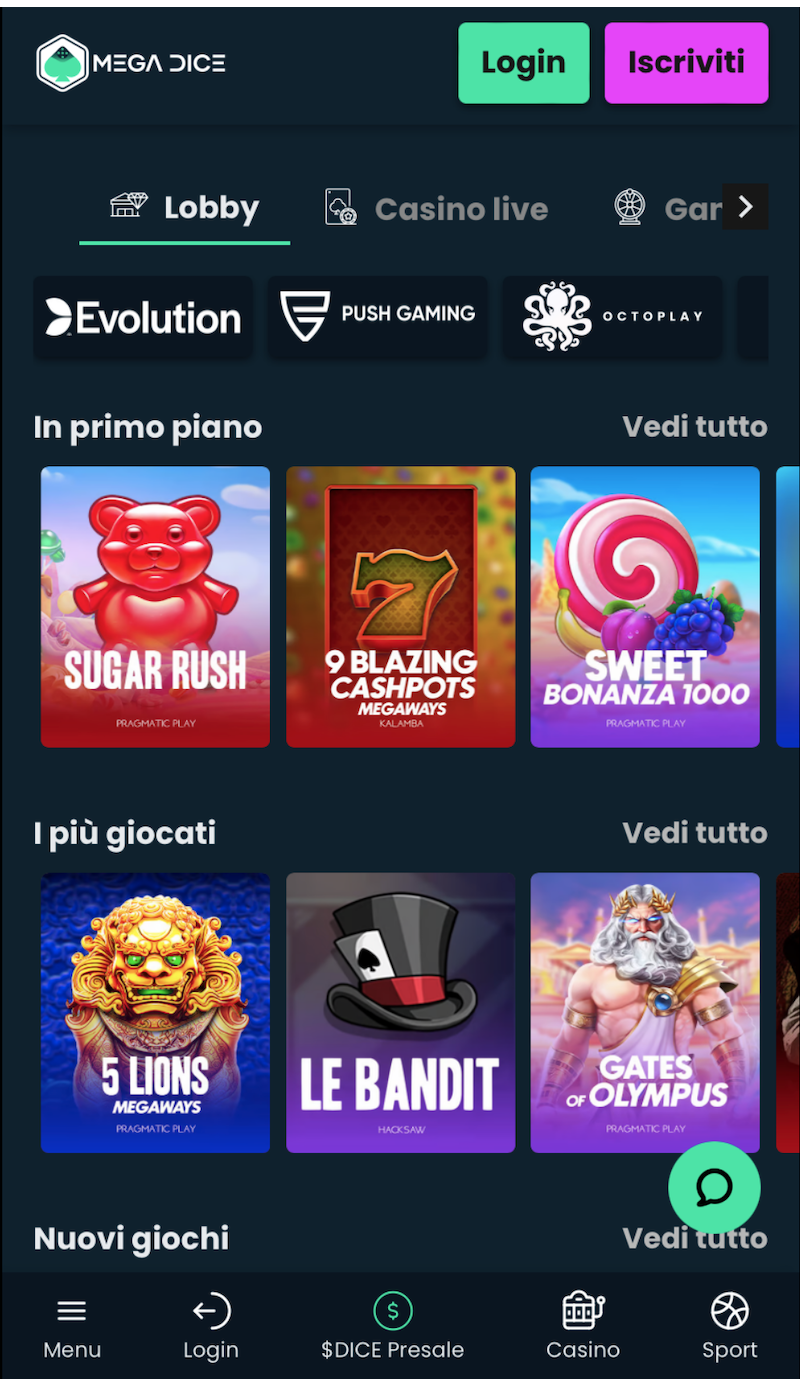
Task: Open the live chat bubble
Action: 714,1187
